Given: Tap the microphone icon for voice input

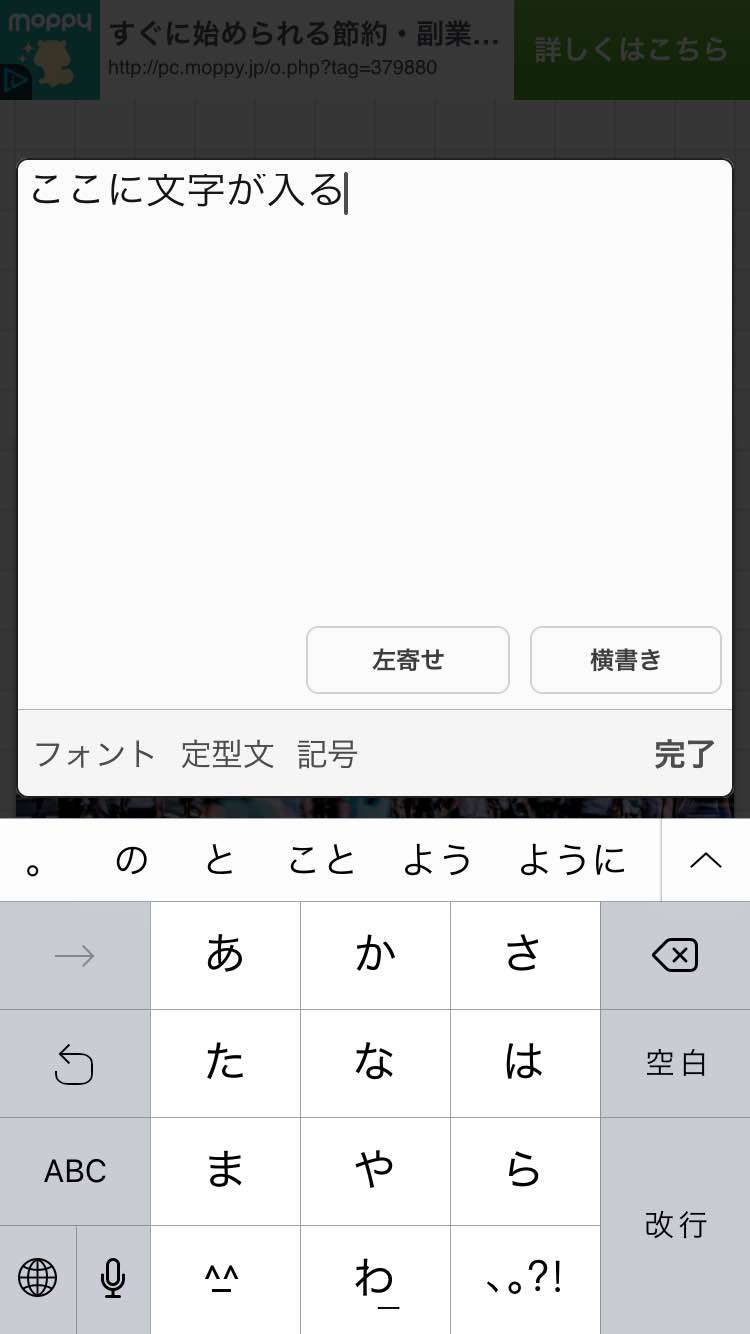Looking at the screenshot, I should (x=112, y=1278).
